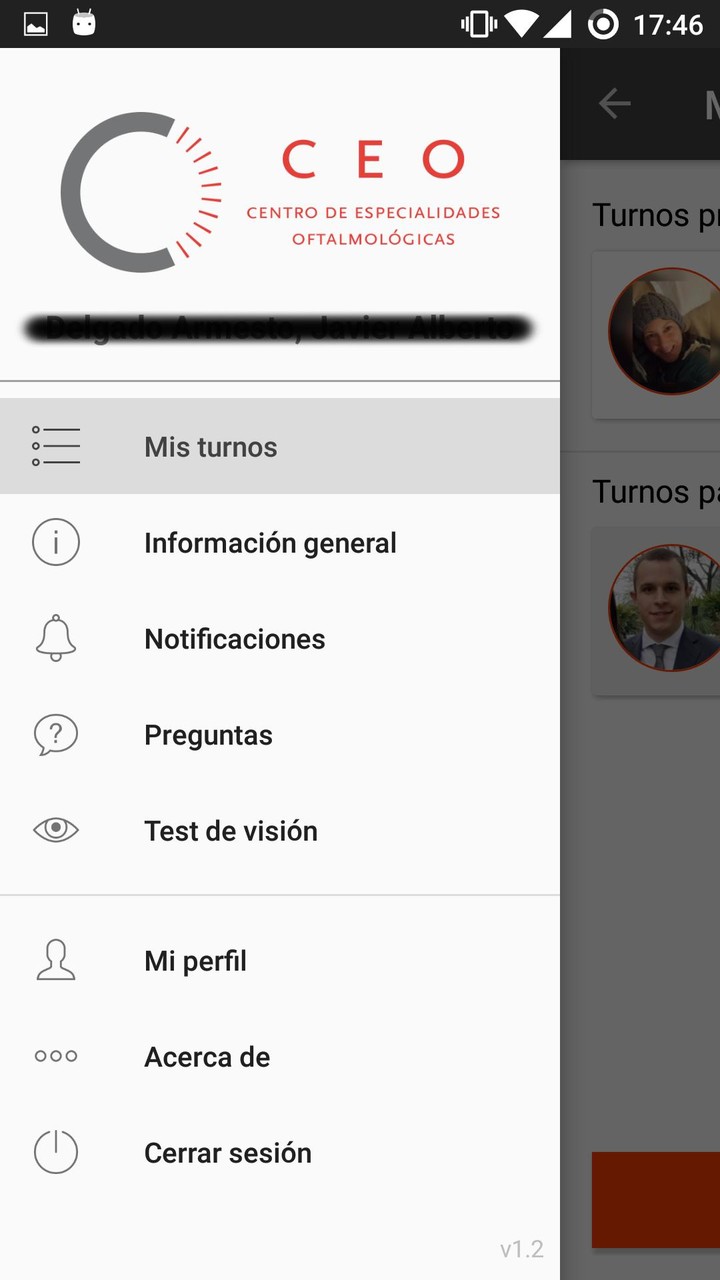Select Información general from the drawer

[270, 542]
